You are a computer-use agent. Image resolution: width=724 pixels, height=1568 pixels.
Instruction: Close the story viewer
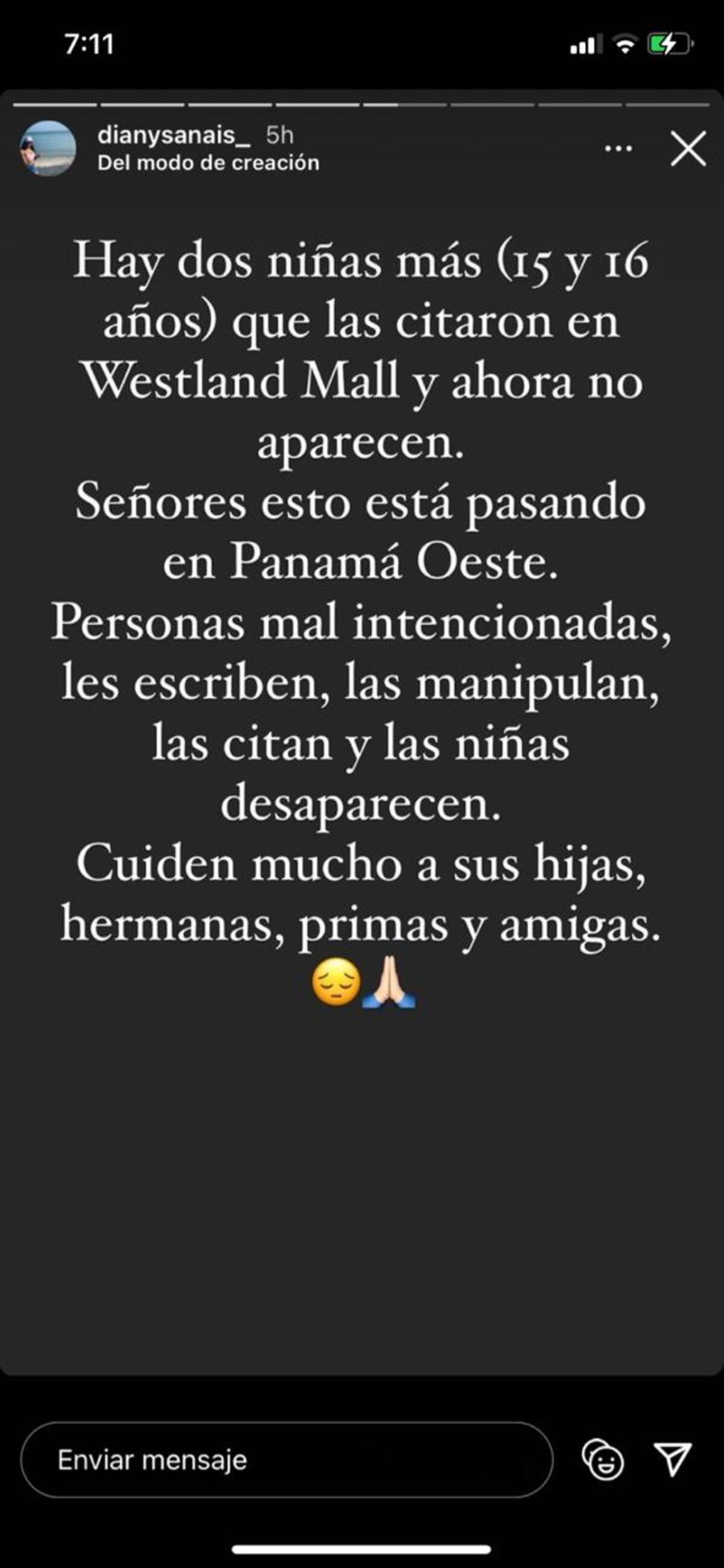coord(688,148)
